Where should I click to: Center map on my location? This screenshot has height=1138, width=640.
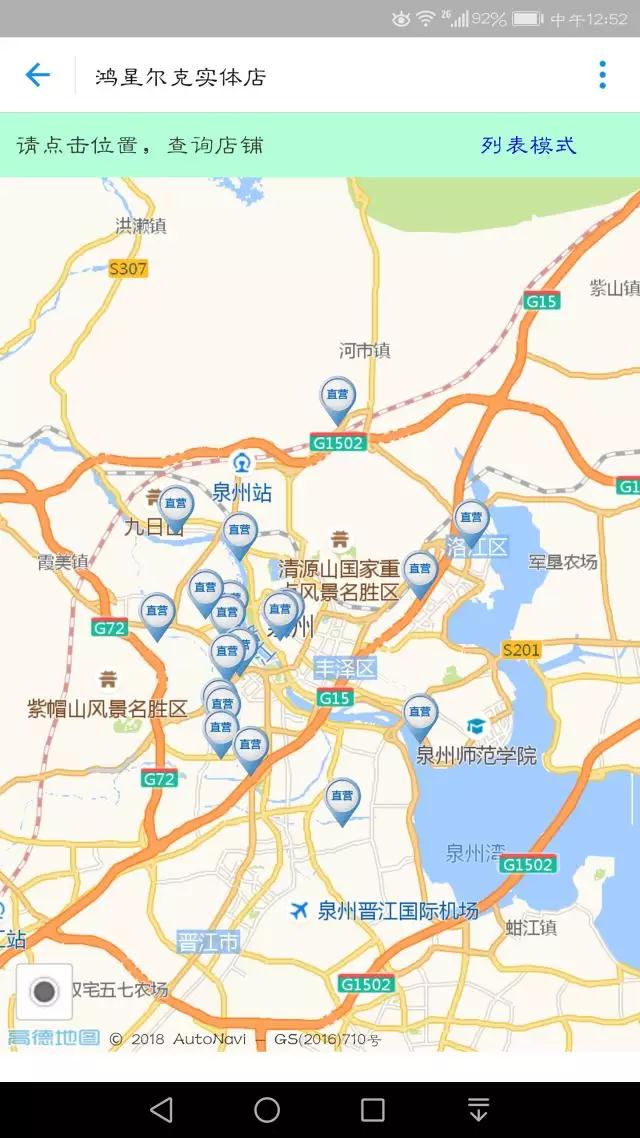click(44, 991)
